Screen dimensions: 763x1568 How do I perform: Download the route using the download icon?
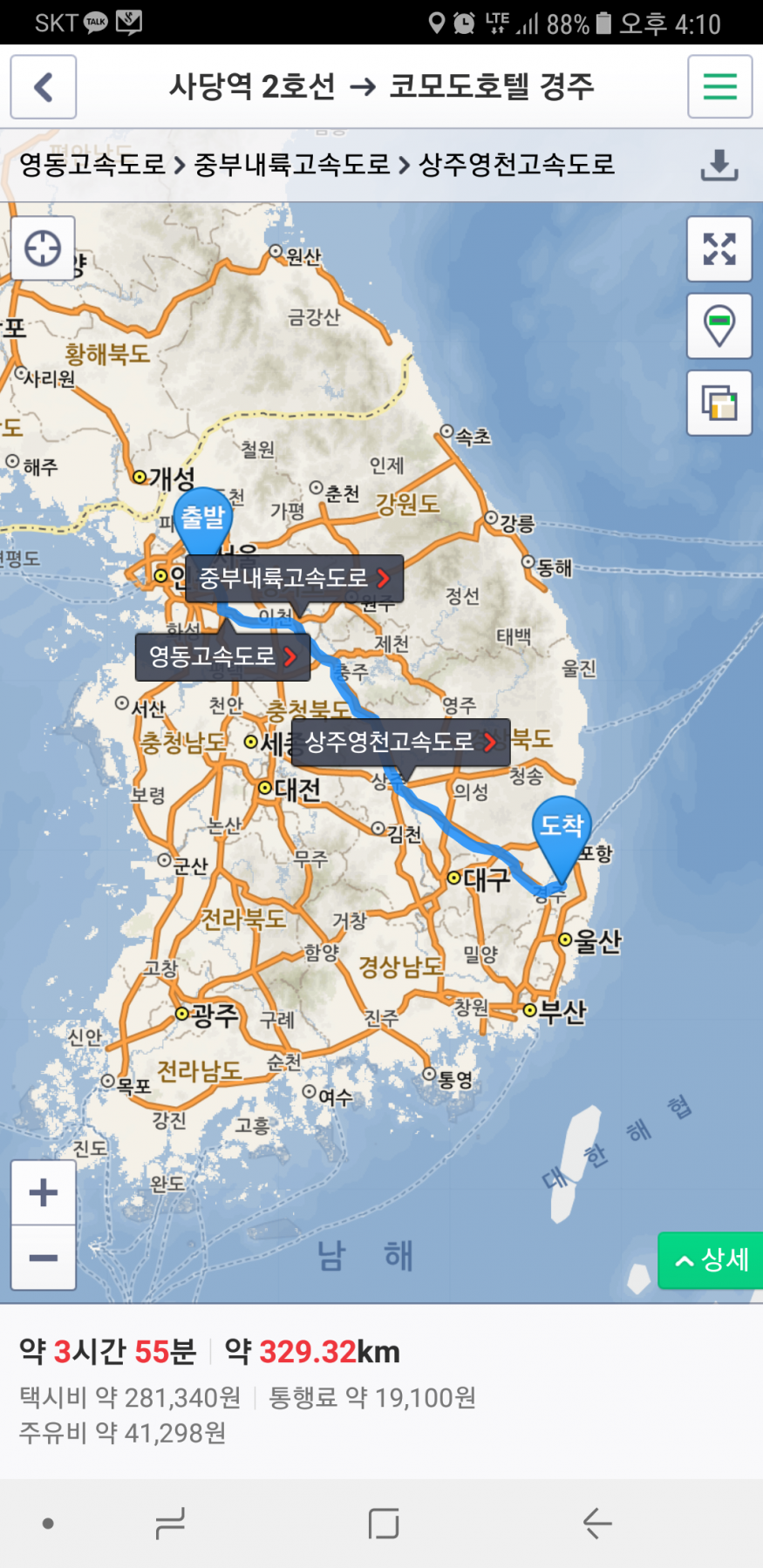point(719,164)
